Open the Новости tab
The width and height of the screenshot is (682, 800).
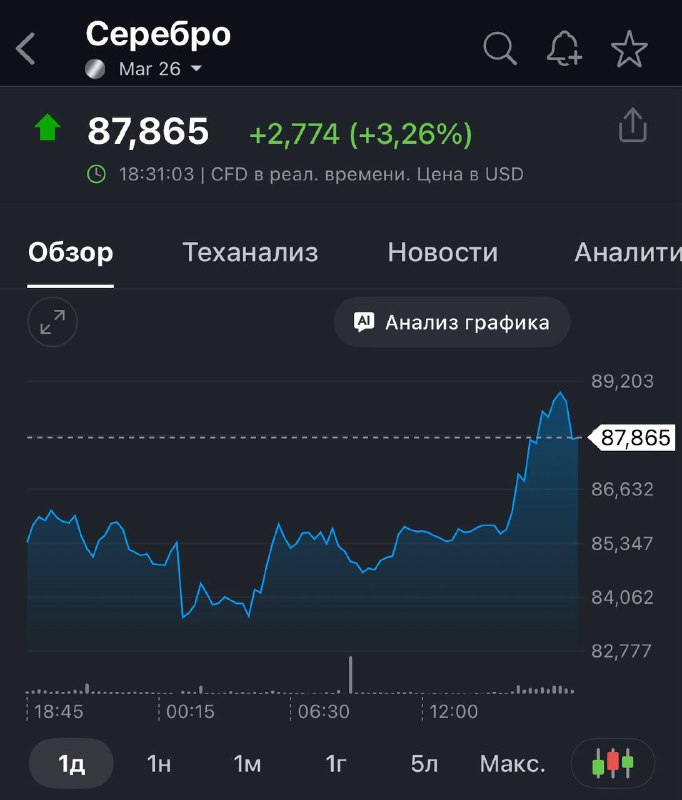click(442, 253)
